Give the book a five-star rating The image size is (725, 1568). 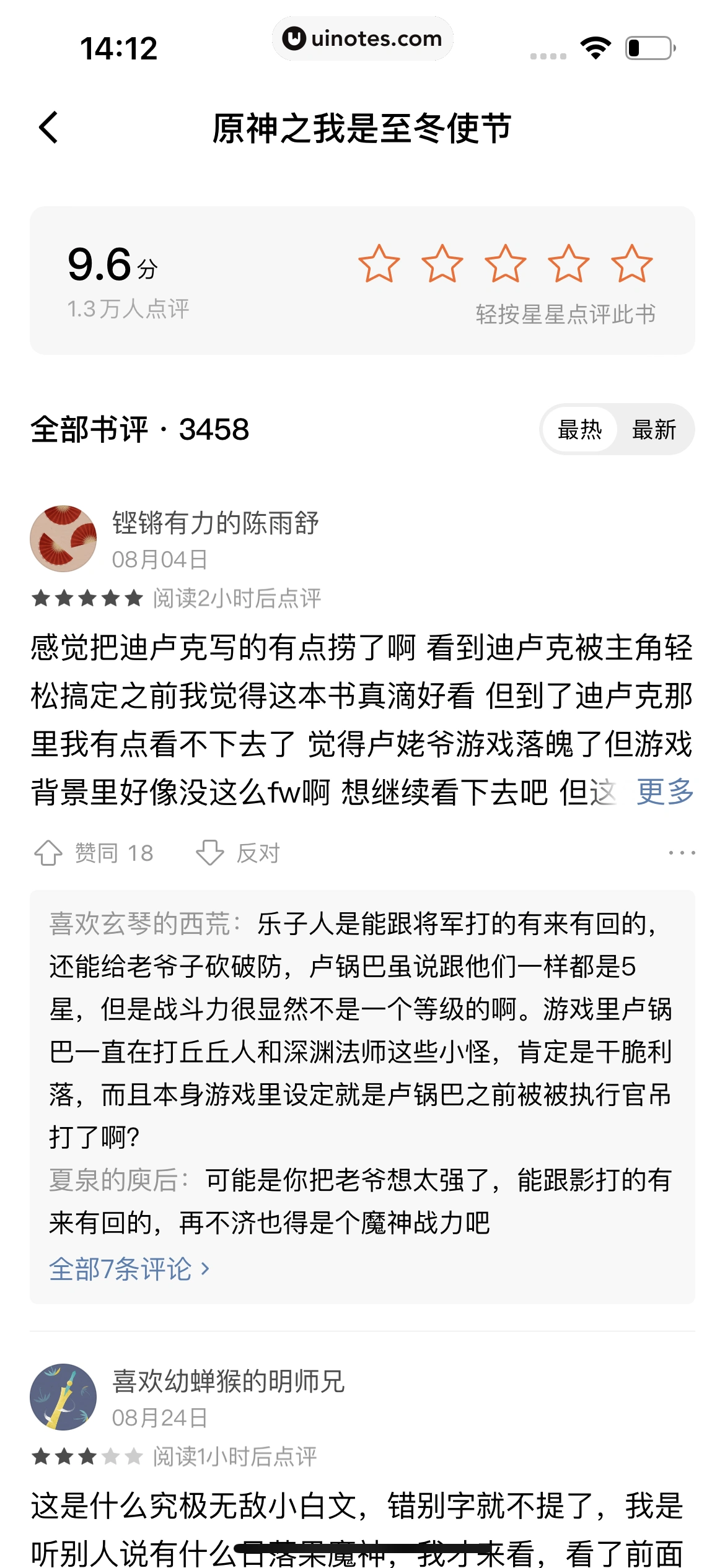(631, 264)
